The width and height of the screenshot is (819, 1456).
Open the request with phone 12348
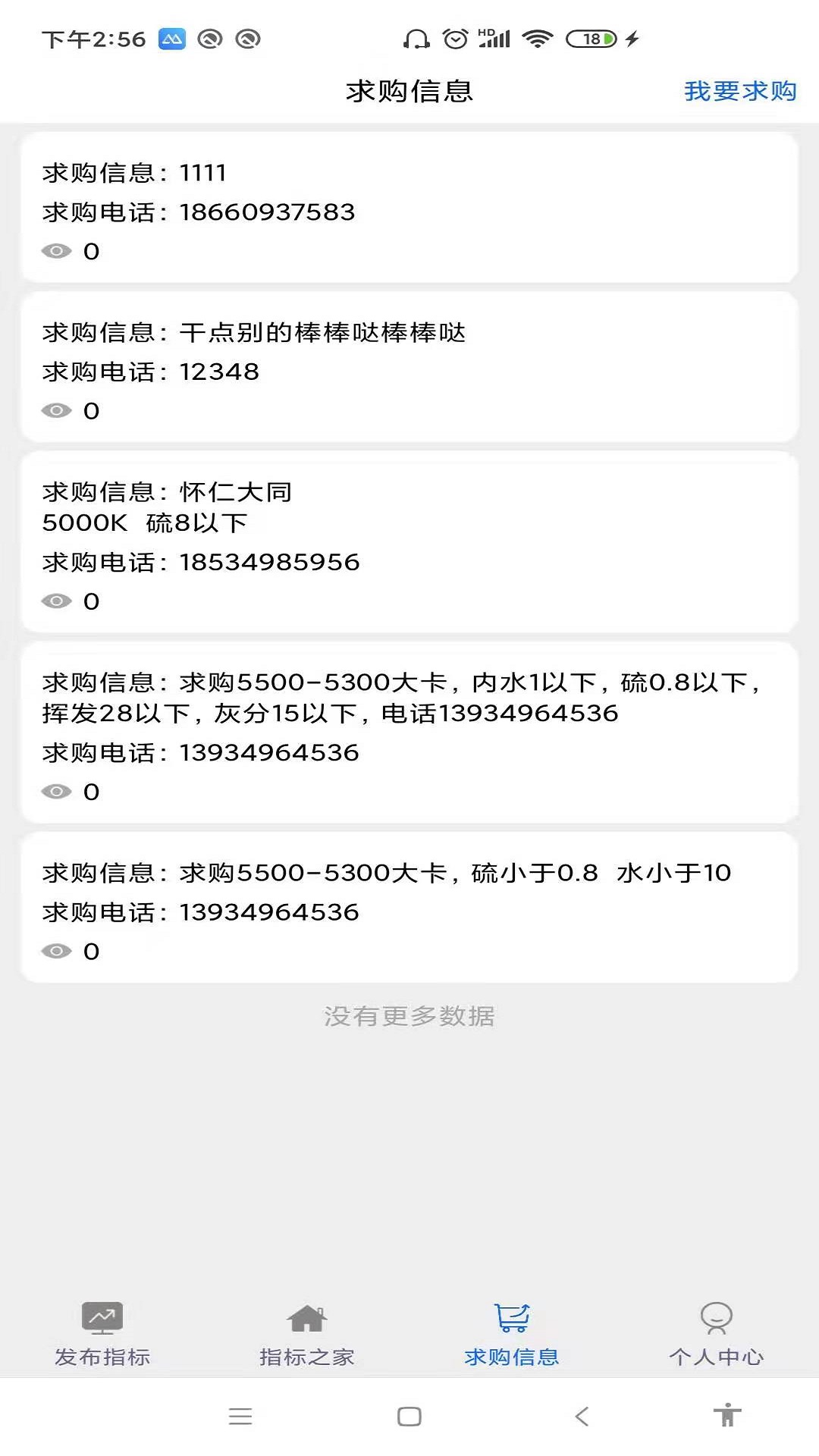(x=409, y=368)
